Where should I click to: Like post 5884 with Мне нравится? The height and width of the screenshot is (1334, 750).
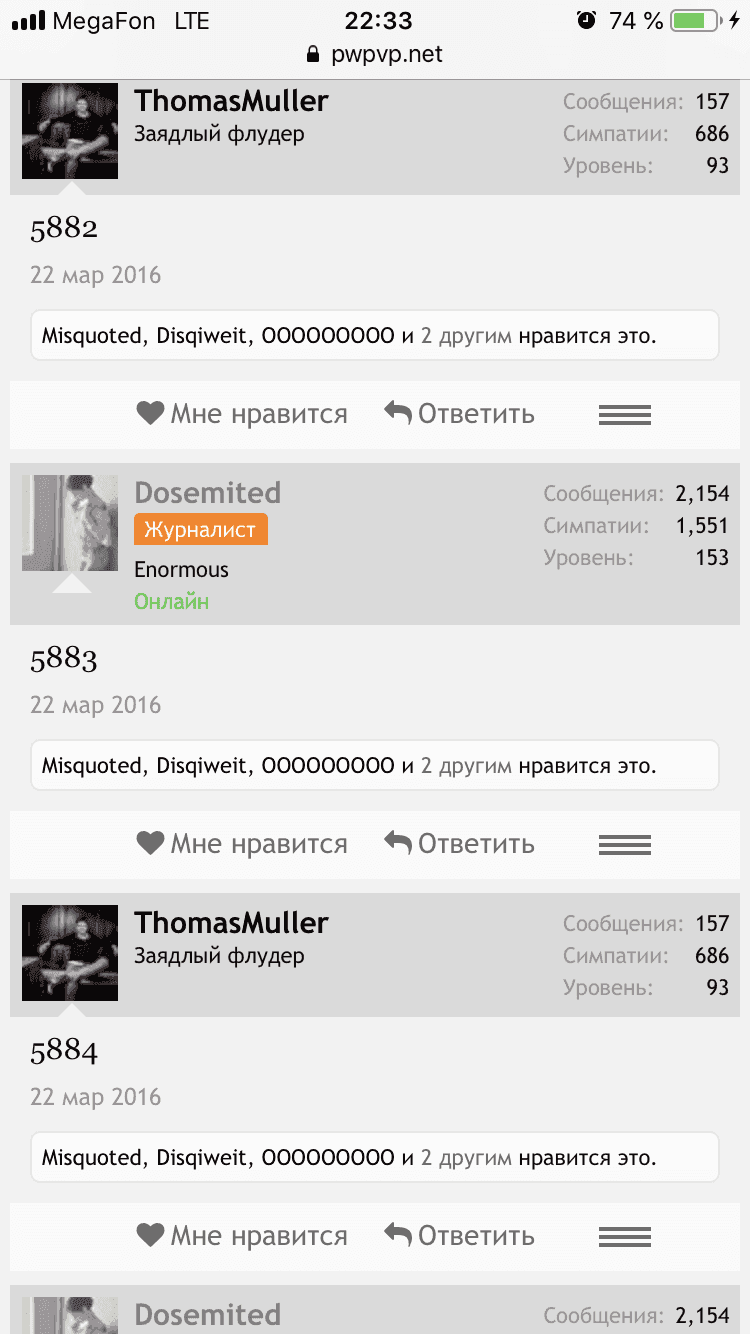[242, 1236]
